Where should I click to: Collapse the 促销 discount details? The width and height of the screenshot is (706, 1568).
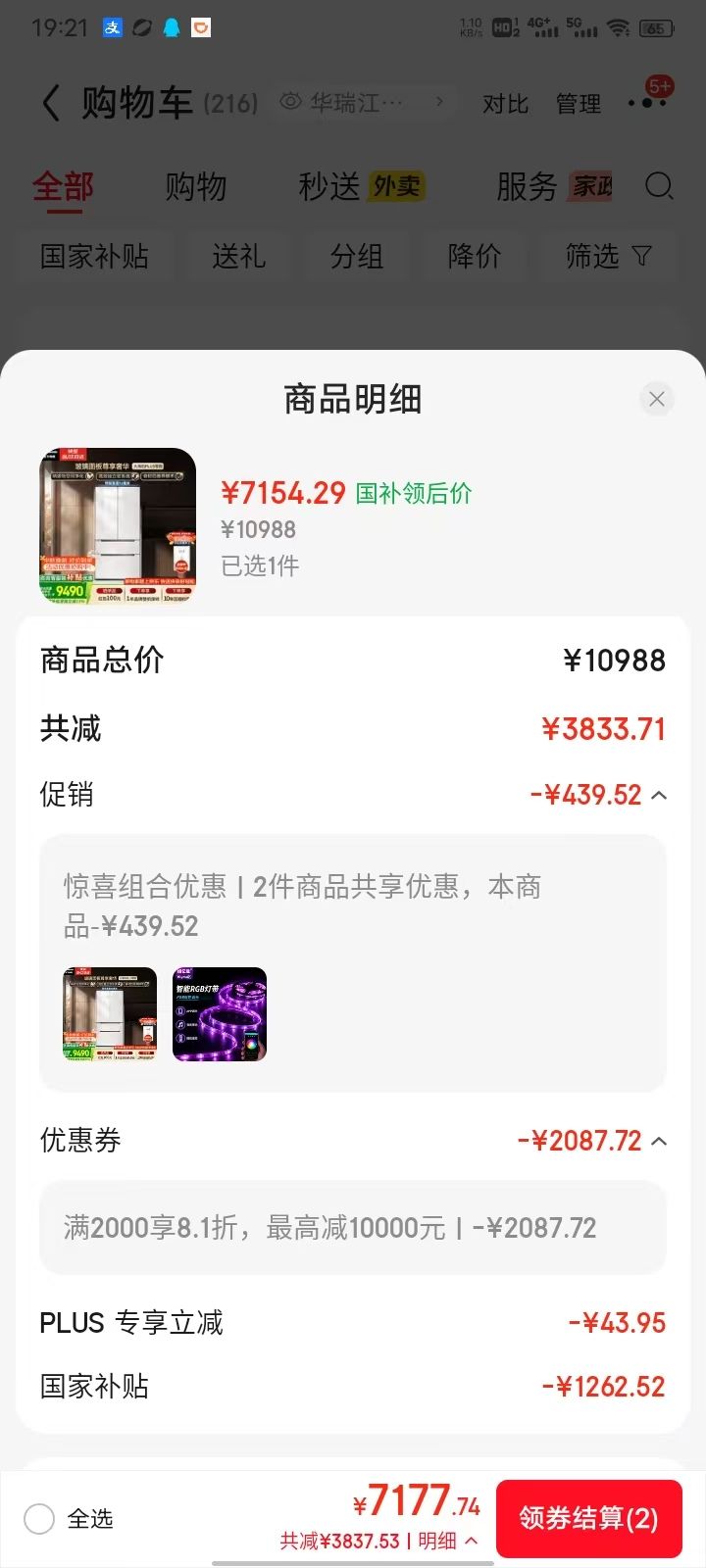pyautogui.click(x=659, y=795)
